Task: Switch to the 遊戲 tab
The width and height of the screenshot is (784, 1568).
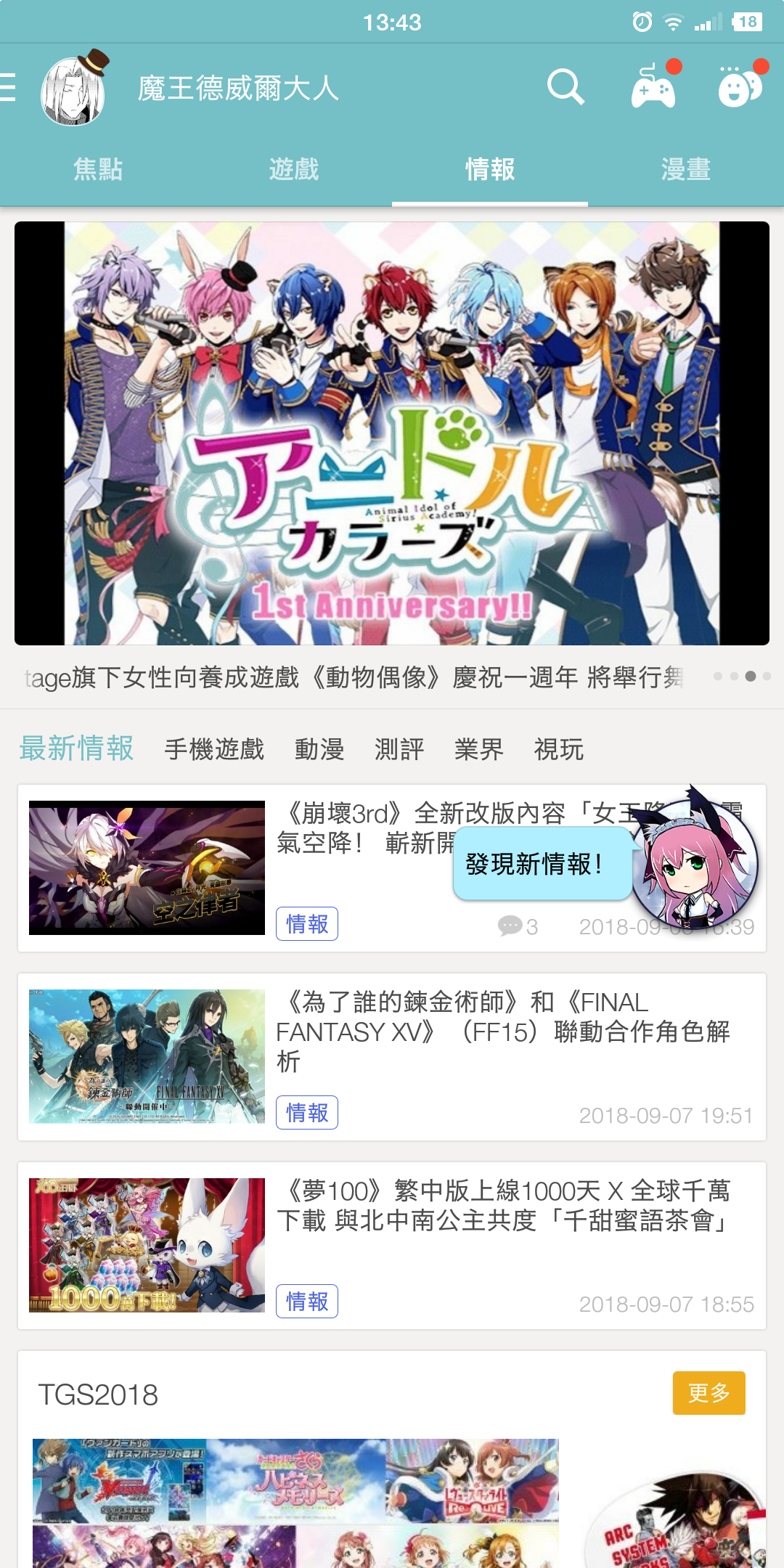Action: click(x=294, y=169)
